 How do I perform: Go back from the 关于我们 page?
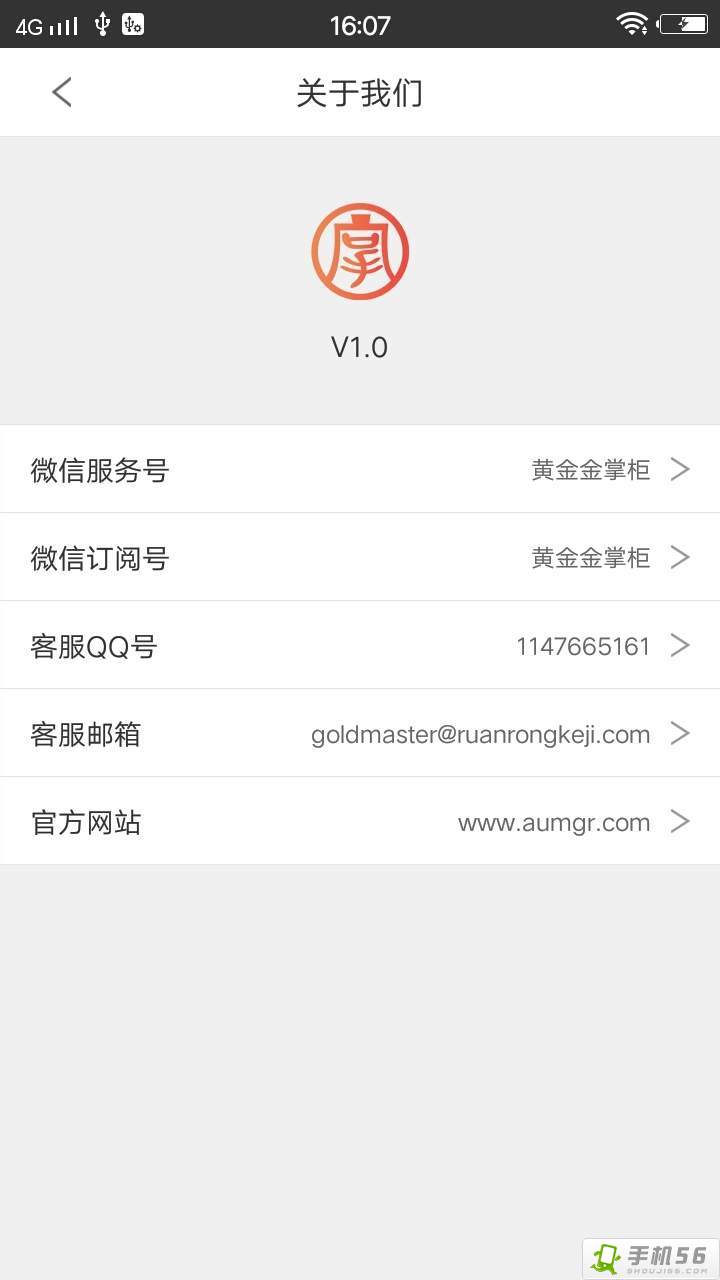pos(62,93)
